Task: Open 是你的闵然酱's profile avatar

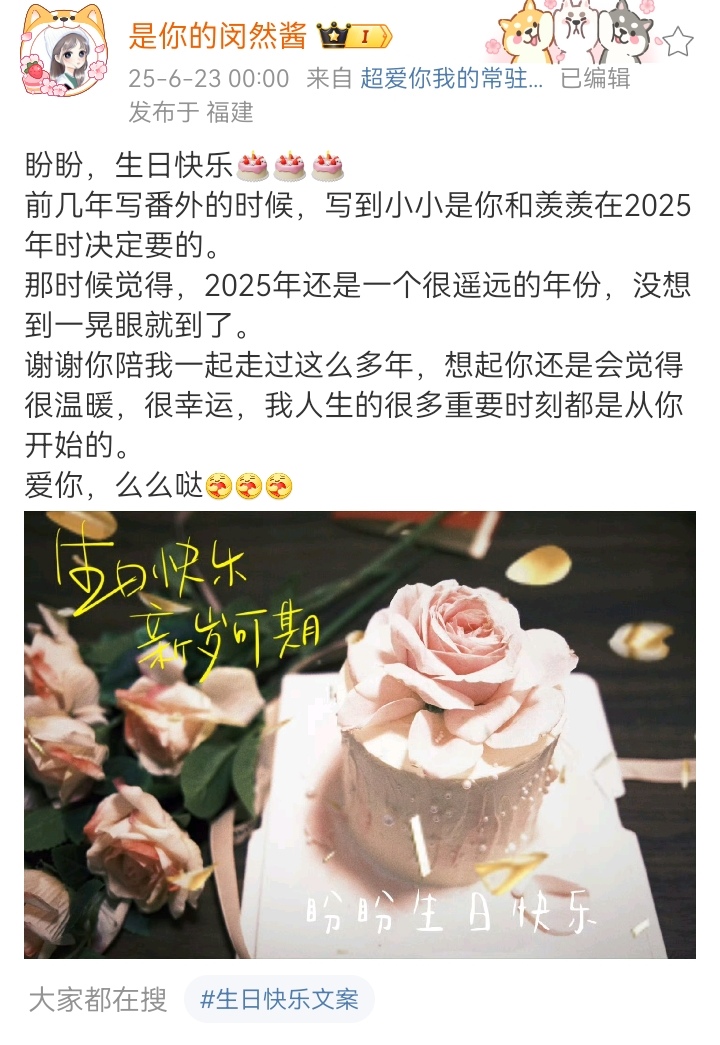Action: pyautogui.click(x=64, y=50)
